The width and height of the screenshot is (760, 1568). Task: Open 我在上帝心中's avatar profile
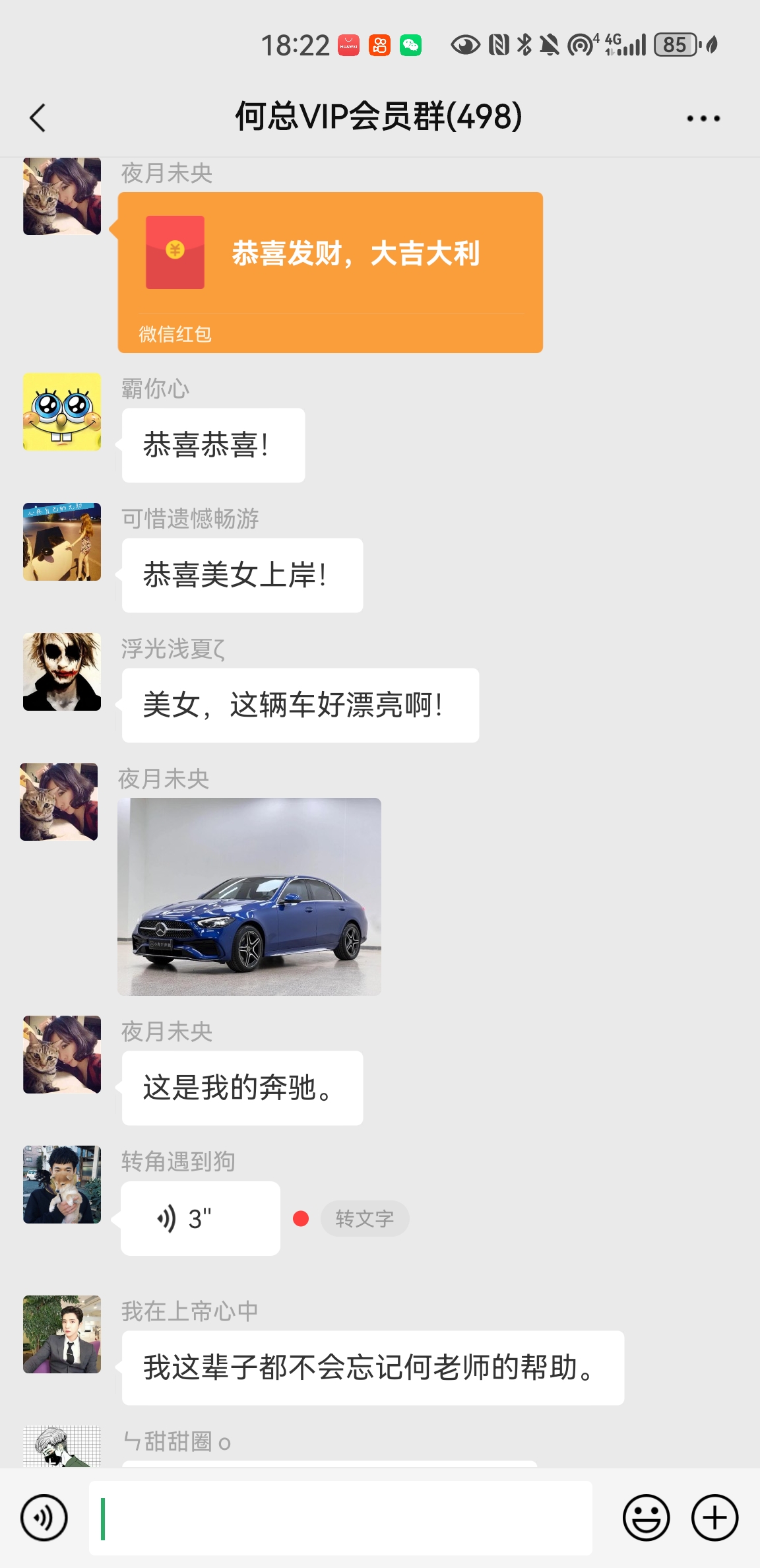[x=62, y=1334]
